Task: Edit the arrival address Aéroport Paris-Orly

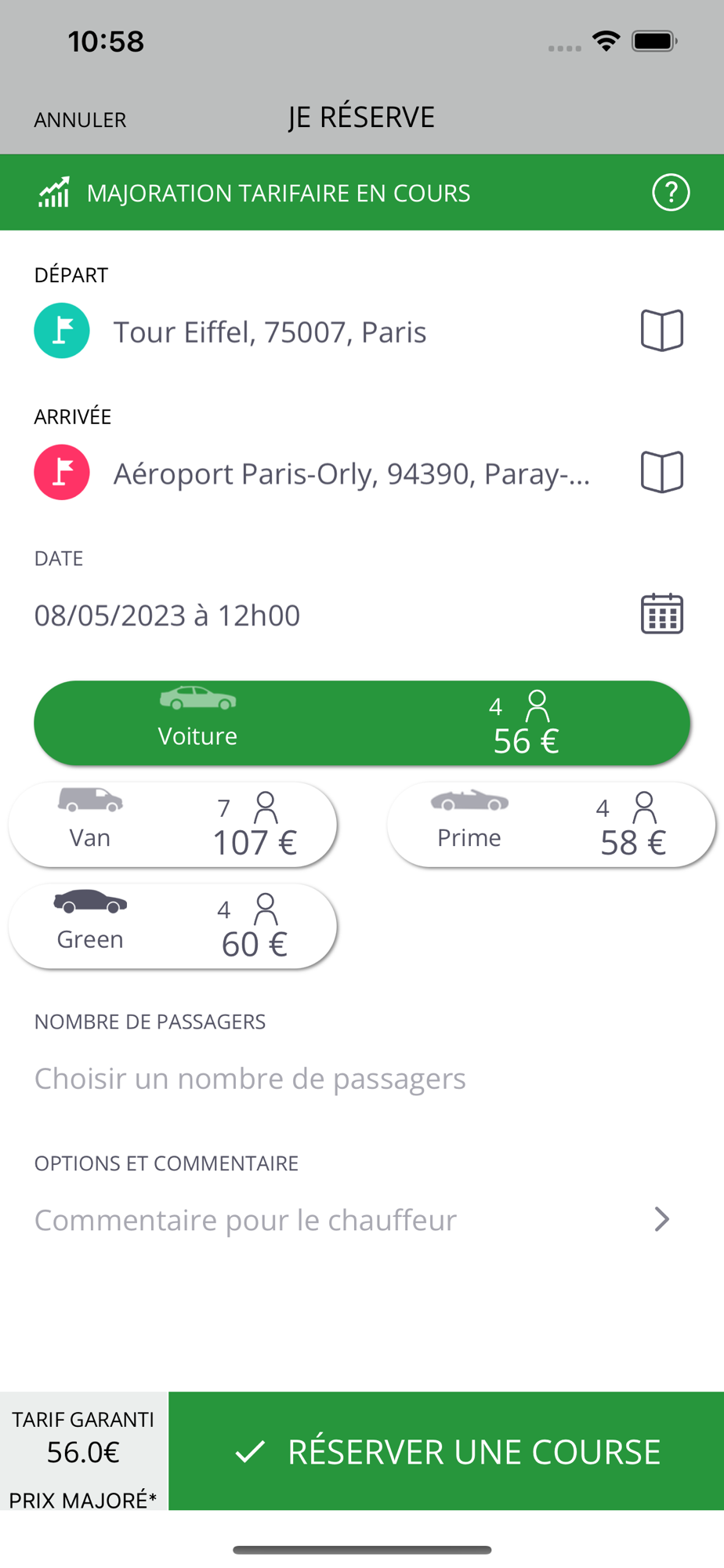Action: [352, 474]
